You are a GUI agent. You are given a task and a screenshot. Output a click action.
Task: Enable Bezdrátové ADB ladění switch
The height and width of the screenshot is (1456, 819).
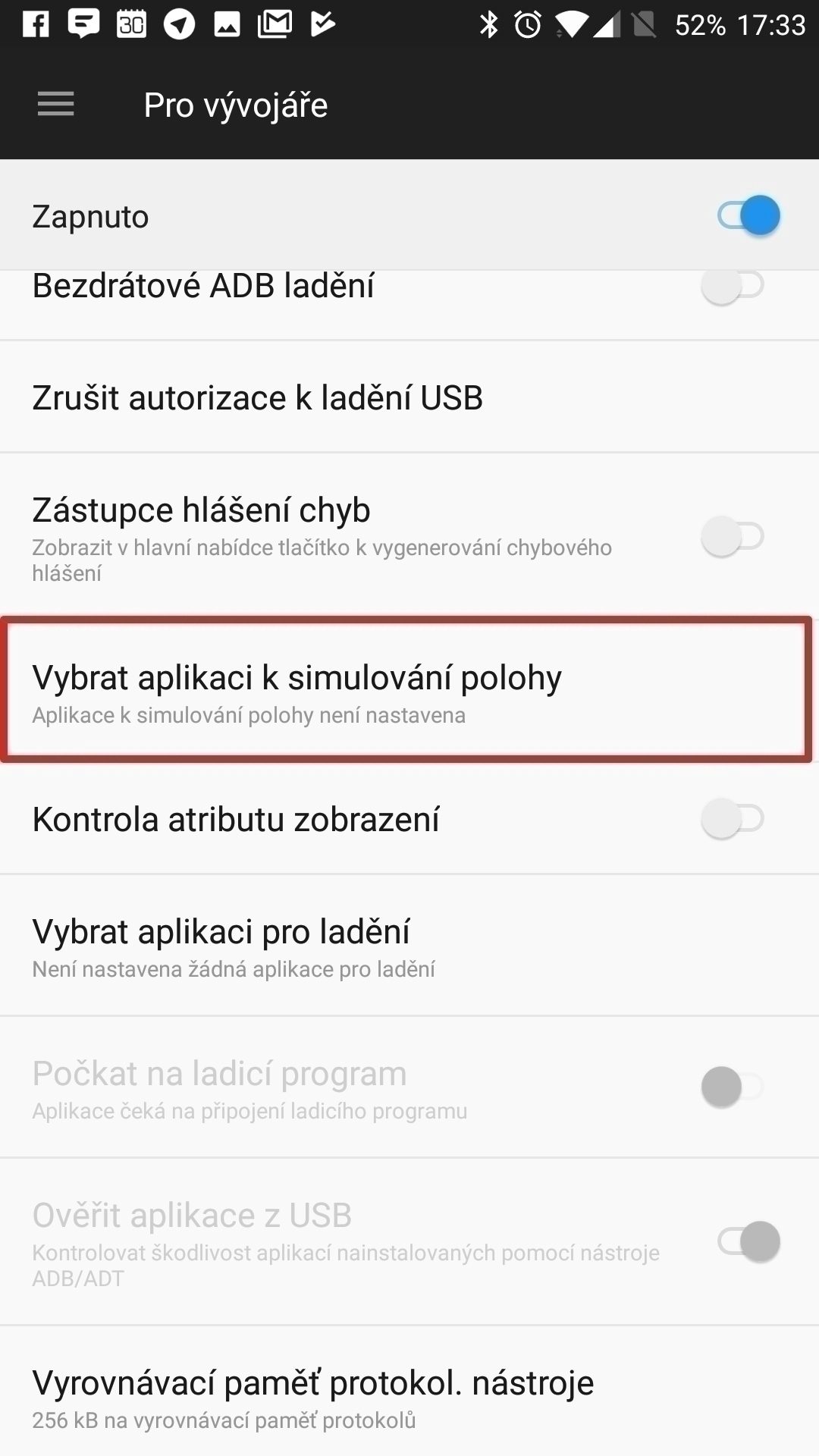733,287
